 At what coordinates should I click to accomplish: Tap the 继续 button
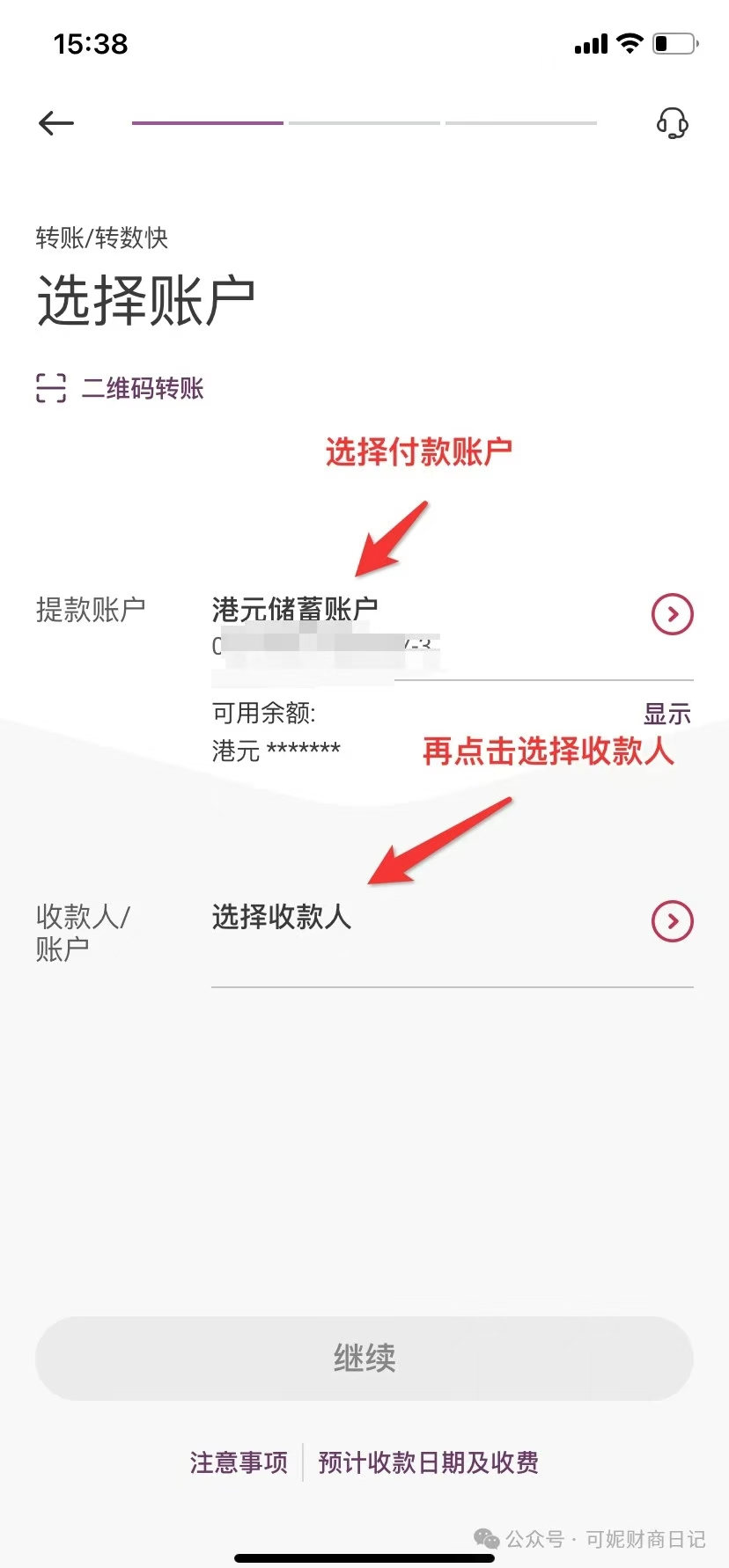coord(364,1358)
